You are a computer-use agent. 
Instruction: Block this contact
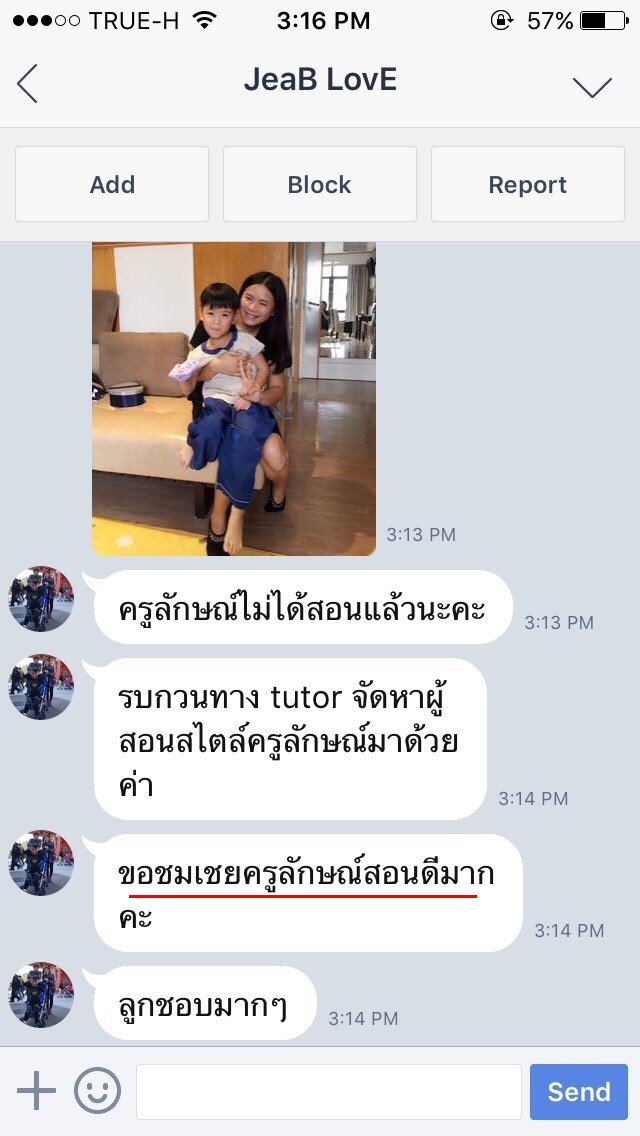click(x=320, y=184)
